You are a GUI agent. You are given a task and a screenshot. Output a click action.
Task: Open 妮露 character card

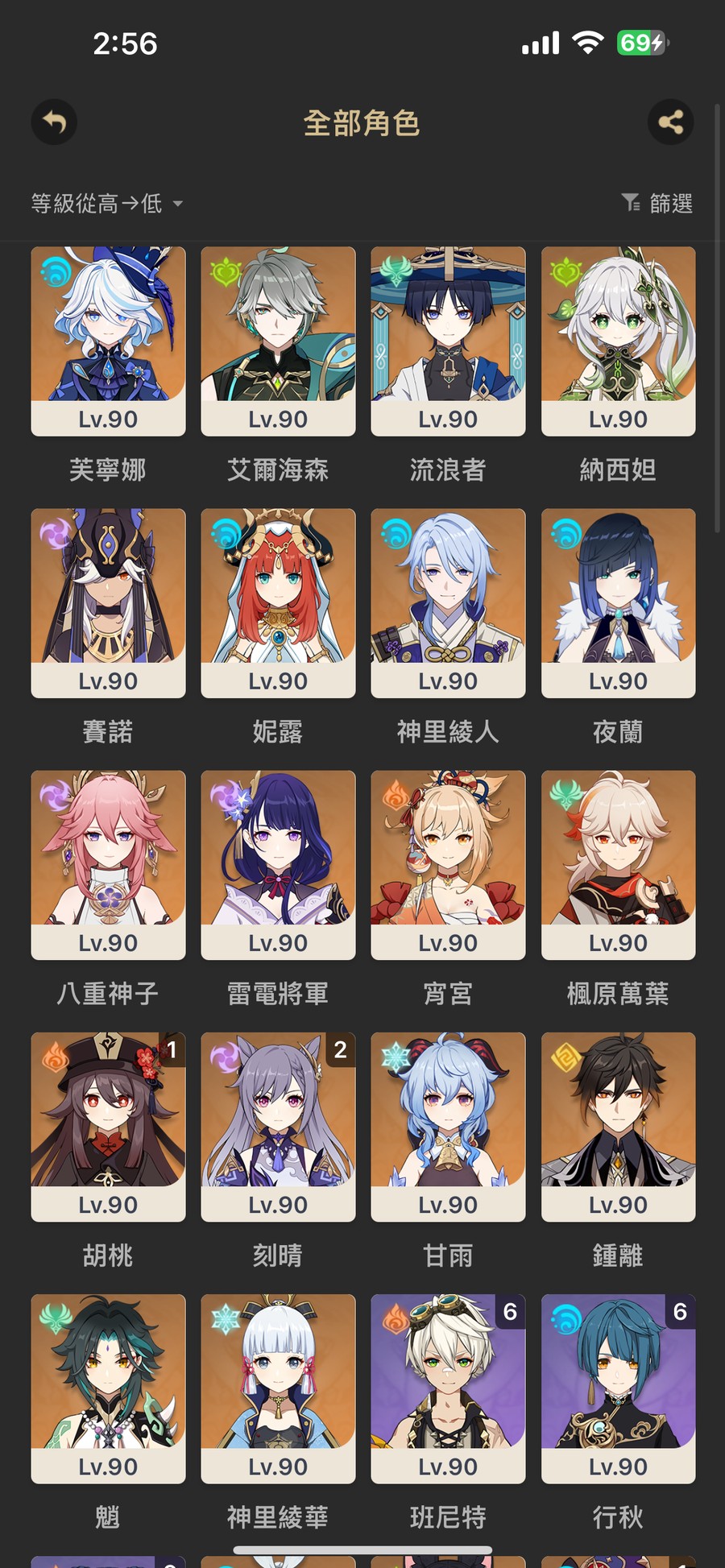tap(278, 602)
